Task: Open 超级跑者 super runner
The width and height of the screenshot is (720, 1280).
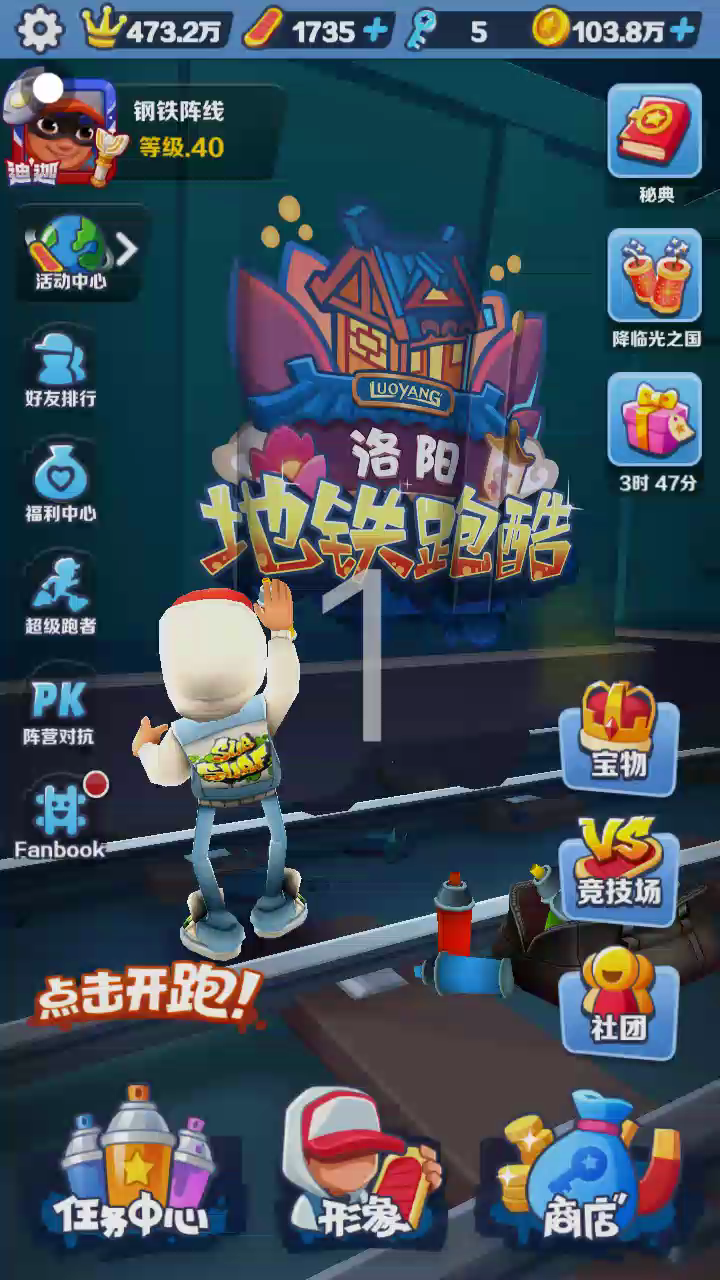Action: coord(60,596)
